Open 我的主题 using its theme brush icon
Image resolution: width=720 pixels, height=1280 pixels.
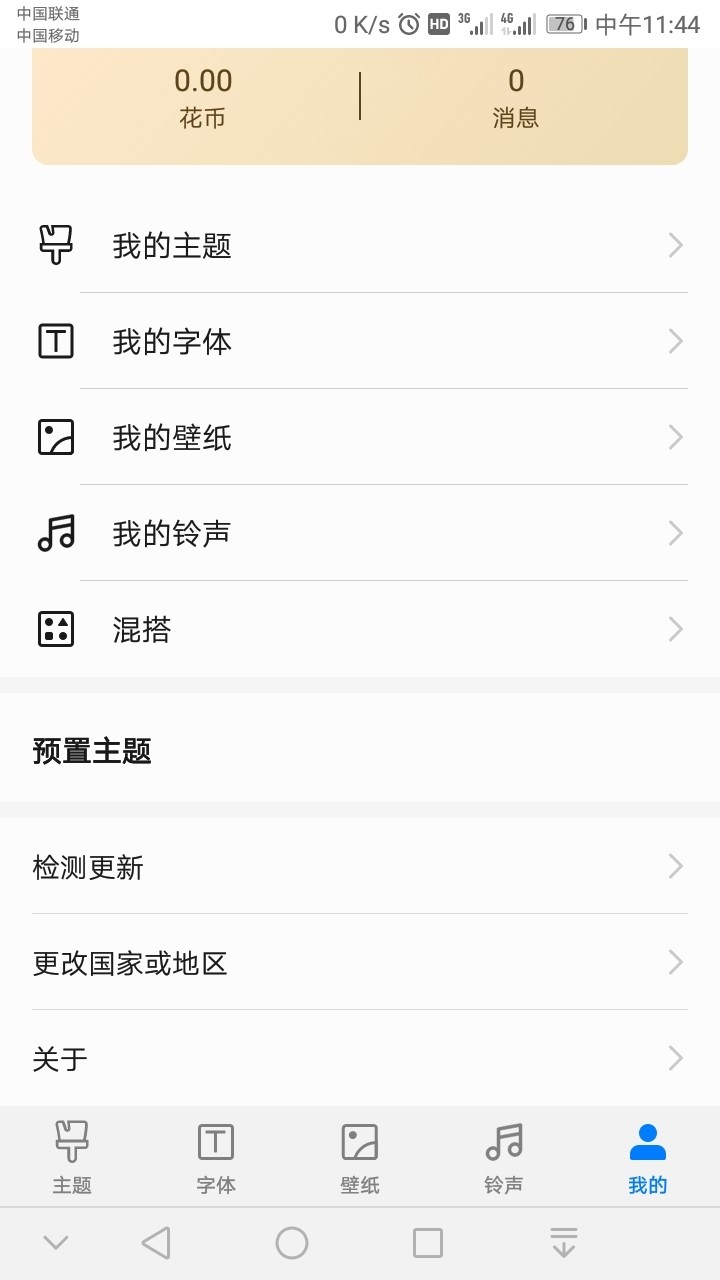pos(55,244)
